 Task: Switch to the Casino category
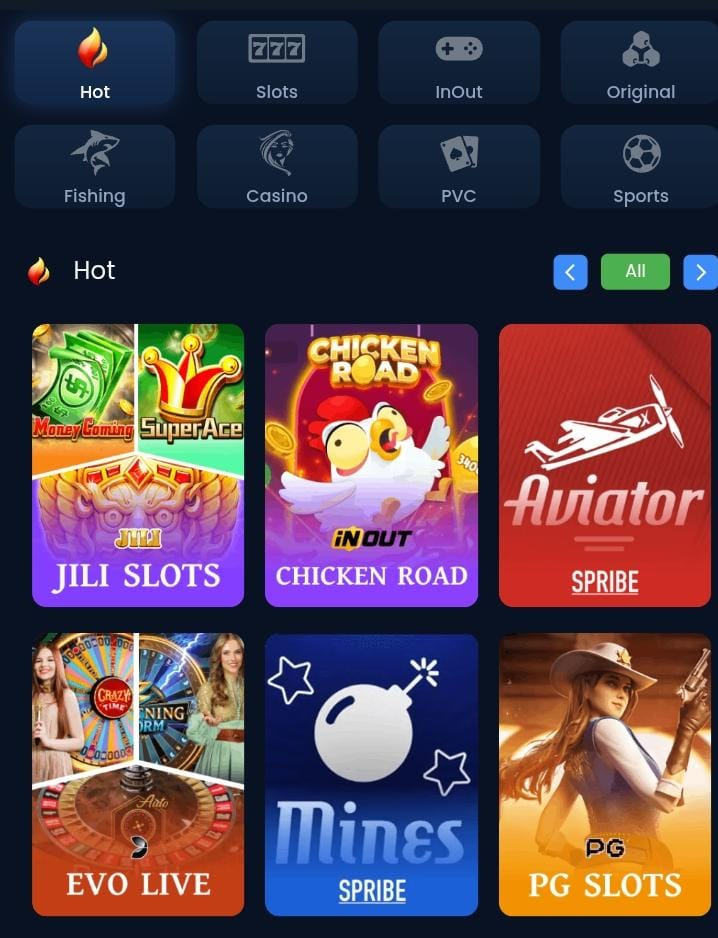277,167
